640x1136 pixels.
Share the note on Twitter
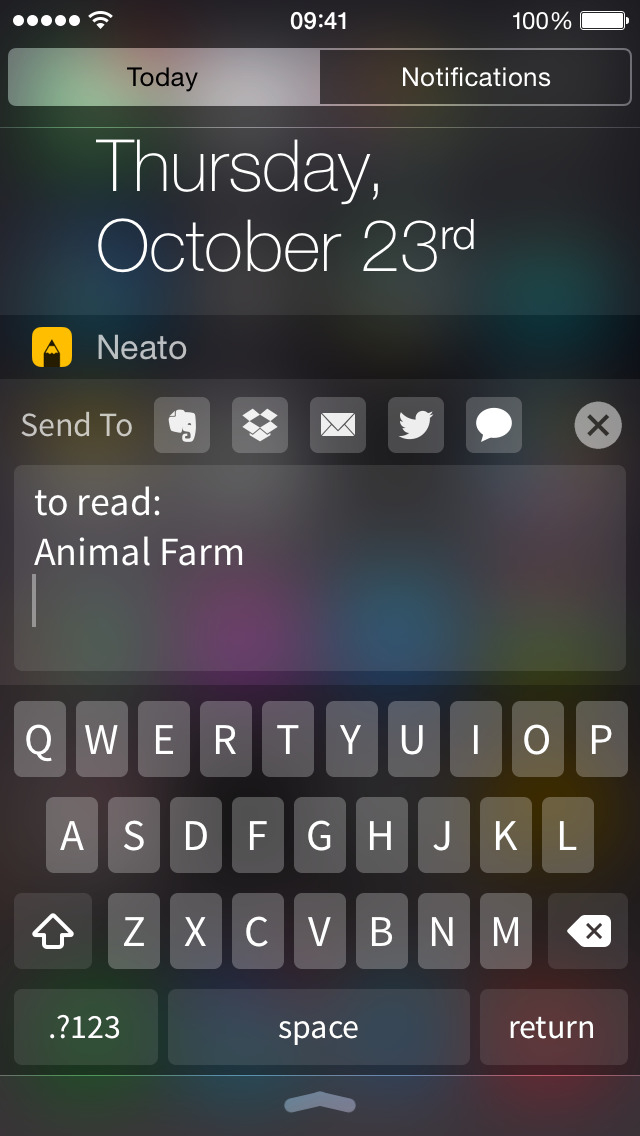(x=415, y=425)
